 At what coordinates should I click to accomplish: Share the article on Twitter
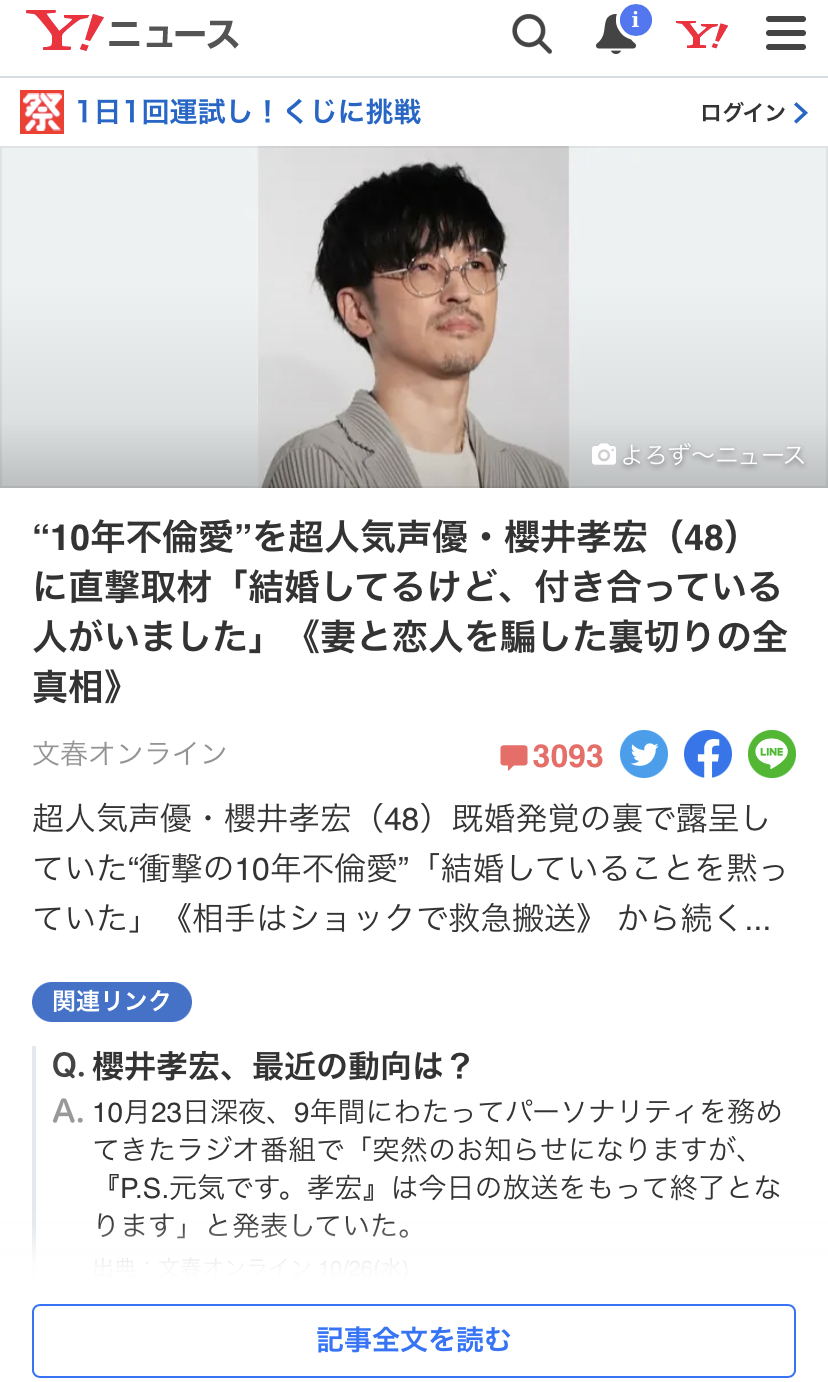pyautogui.click(x=644, y=755)
